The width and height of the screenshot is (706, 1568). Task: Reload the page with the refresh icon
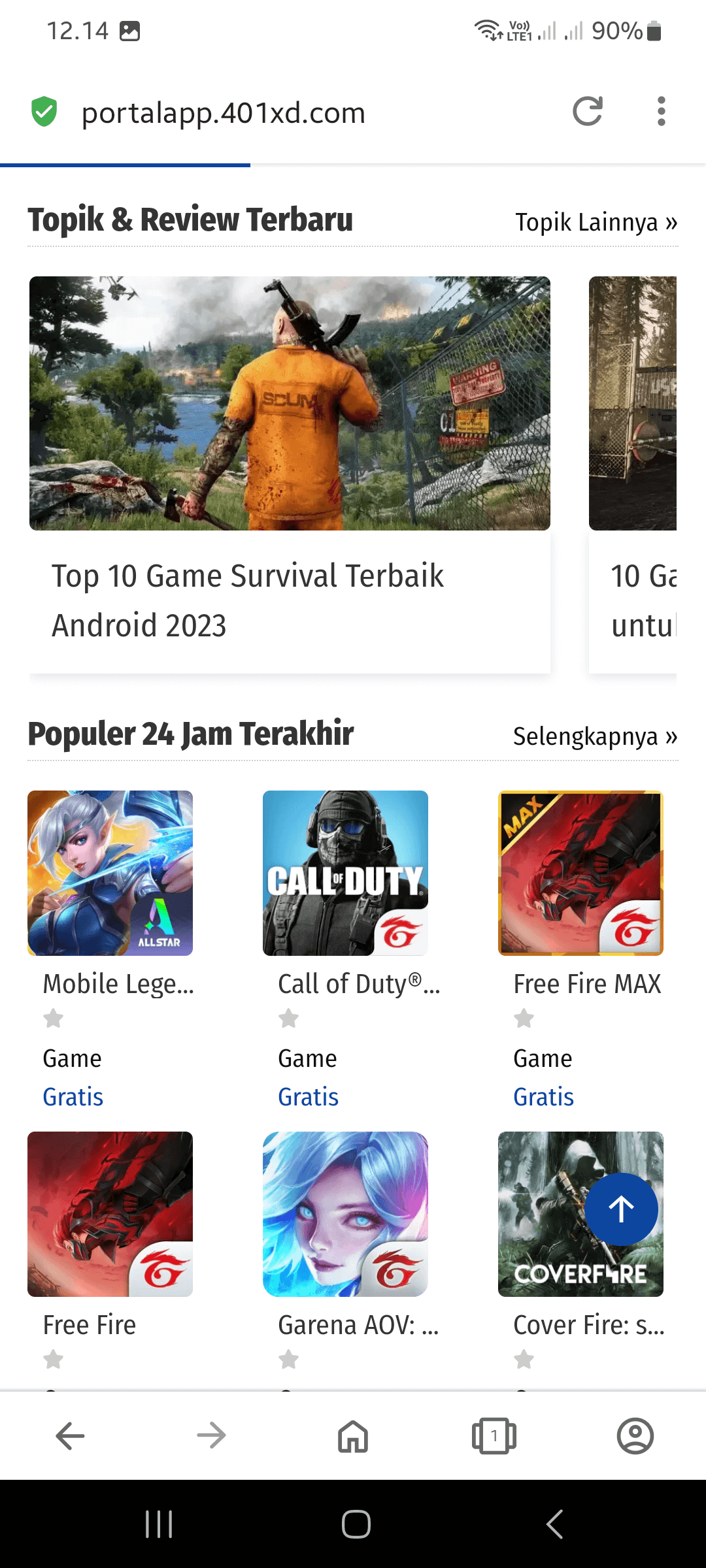(x=587, y=112)
